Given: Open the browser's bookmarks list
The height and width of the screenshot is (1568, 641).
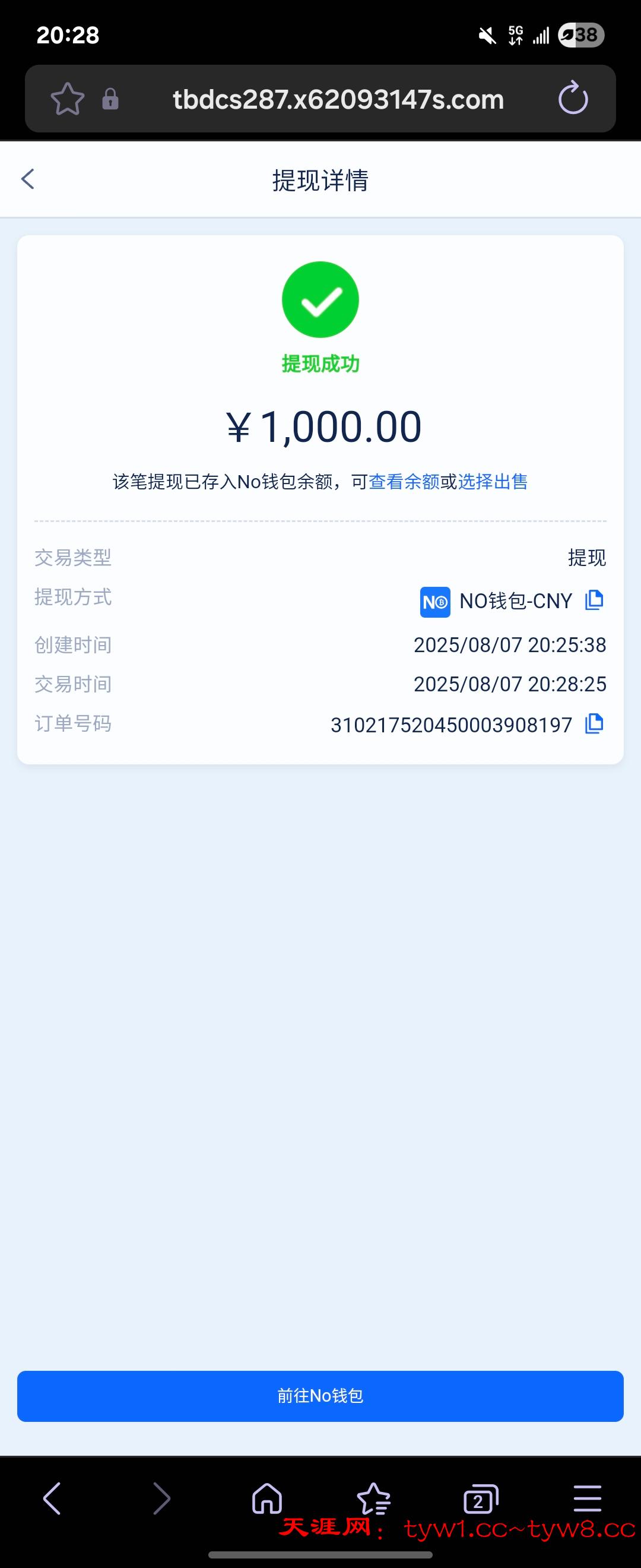Looking at the screenshot, I should pos(373,1498).
